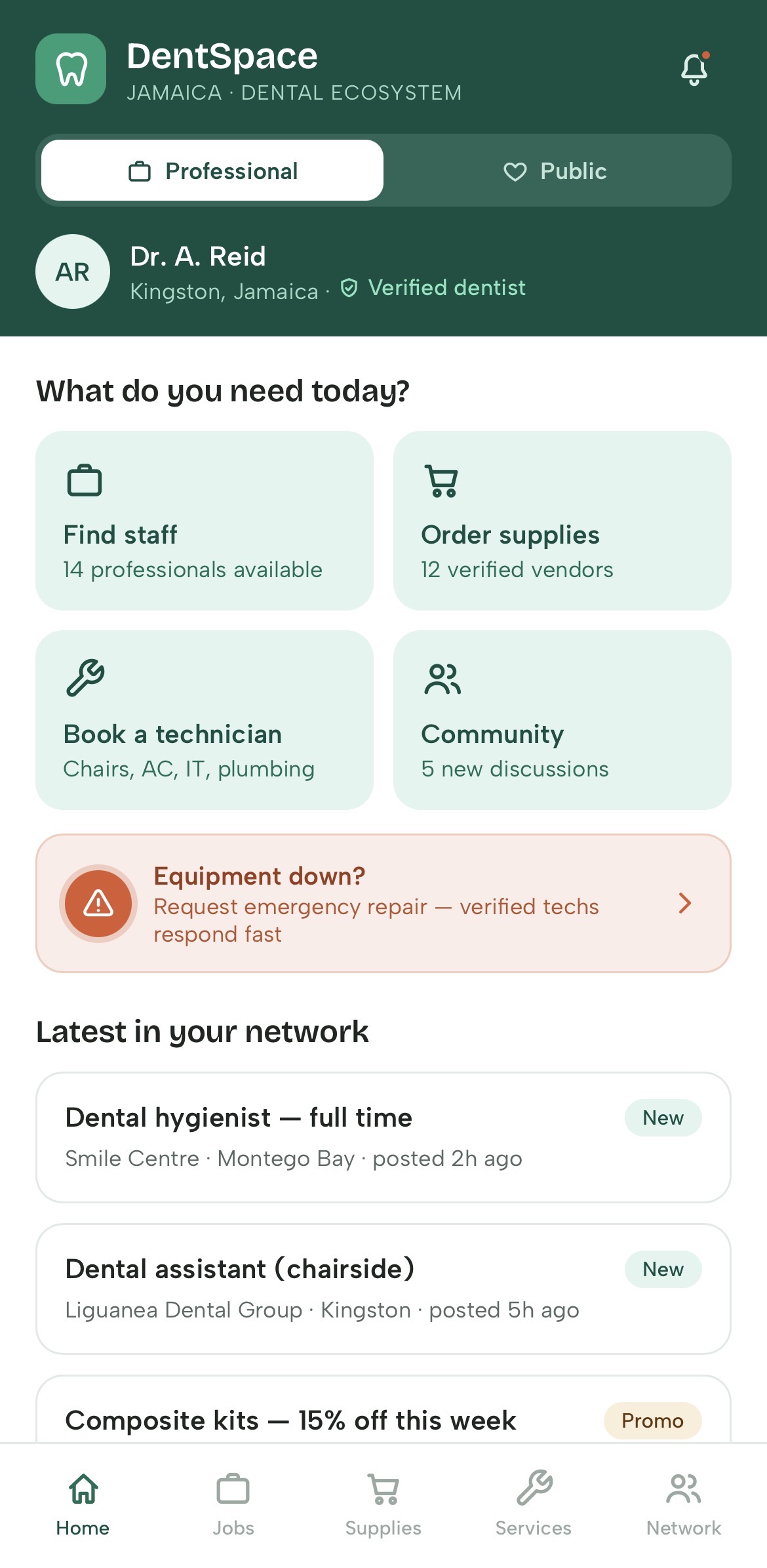Switch to the Supplies tab
Screen dimensions: 767x1568
pyautogui.click(x=383, y=1504)
